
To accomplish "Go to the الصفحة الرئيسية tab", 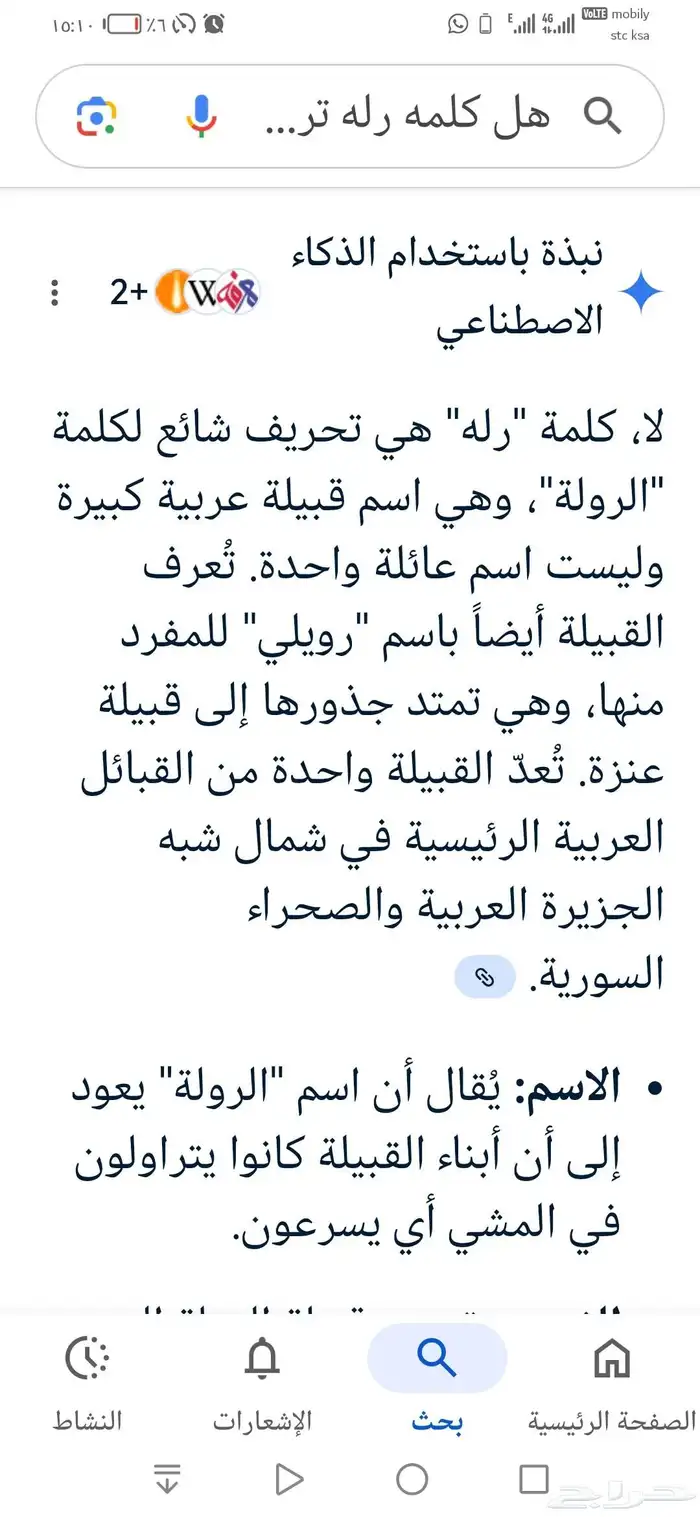I will pos(611,1379).
